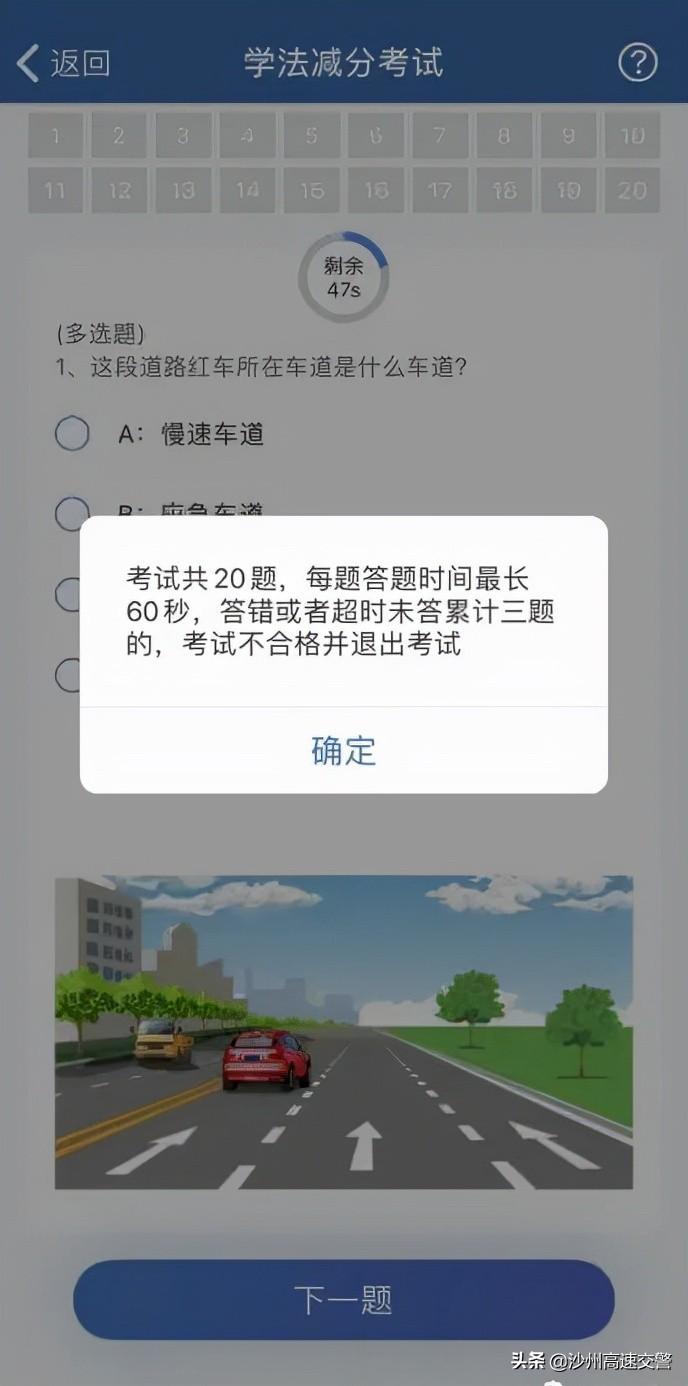Select option A: 慢速车道
The image size is (688, 1386).
(x=72, y=434)
